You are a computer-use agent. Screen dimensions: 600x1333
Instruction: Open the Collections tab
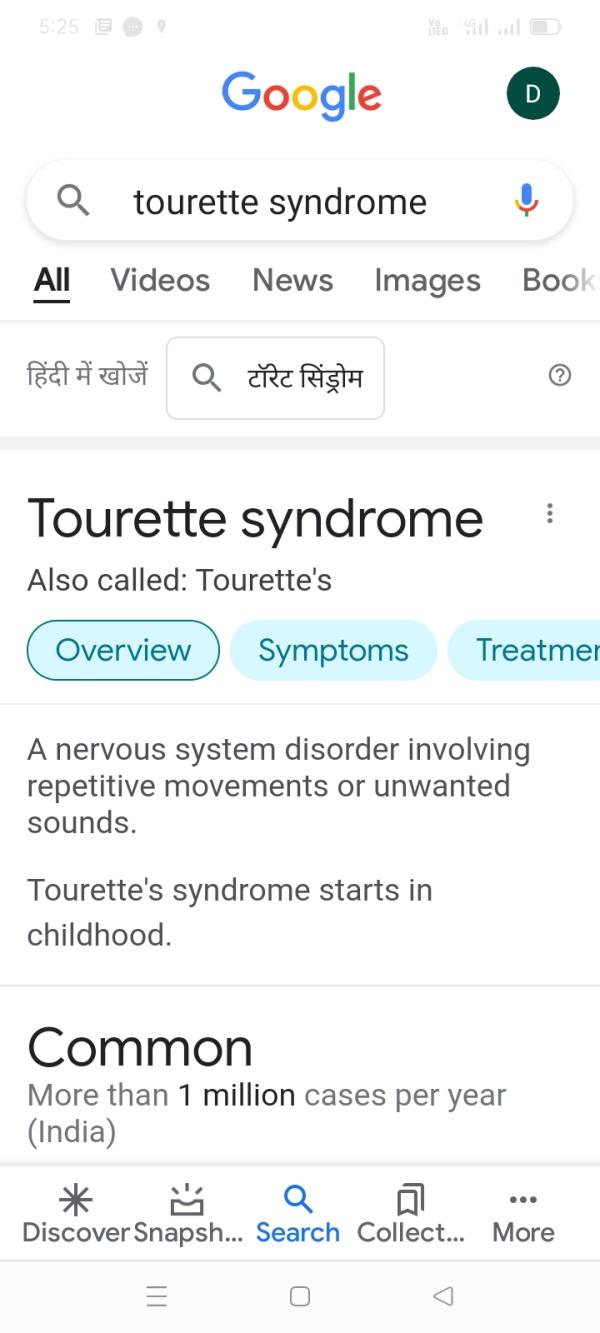[x=411, y=1214]
